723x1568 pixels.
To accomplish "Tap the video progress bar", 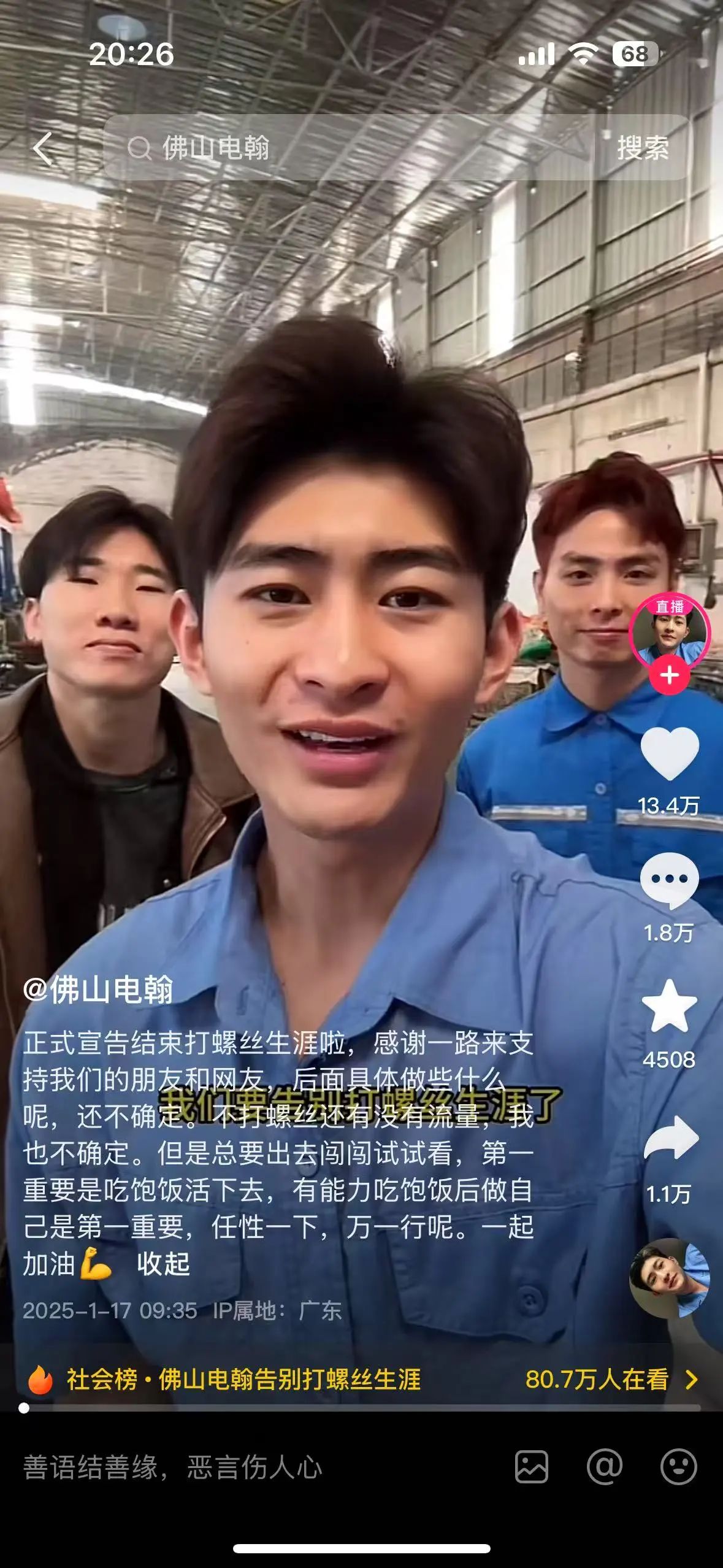I will point(362,1409).
